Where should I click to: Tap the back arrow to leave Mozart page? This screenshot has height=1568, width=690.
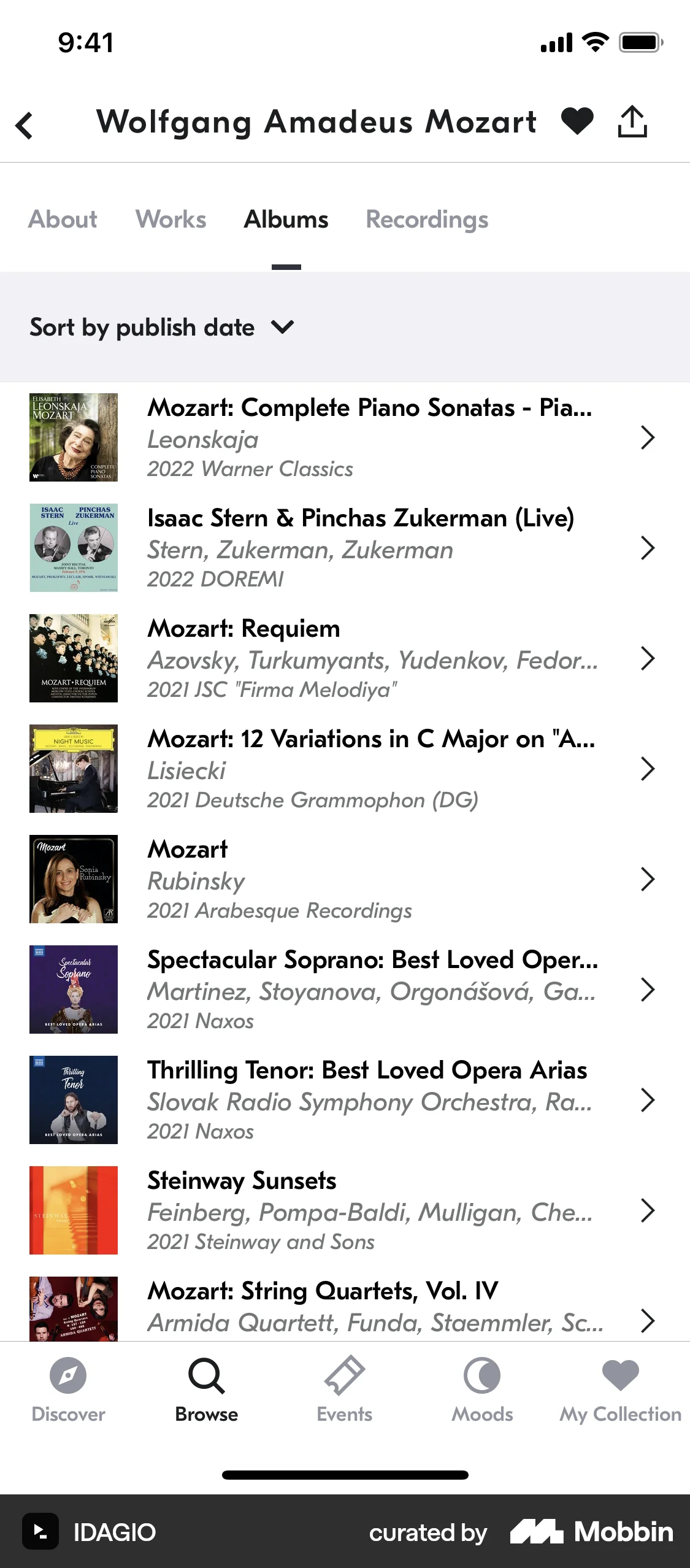[x=25, y=125]
